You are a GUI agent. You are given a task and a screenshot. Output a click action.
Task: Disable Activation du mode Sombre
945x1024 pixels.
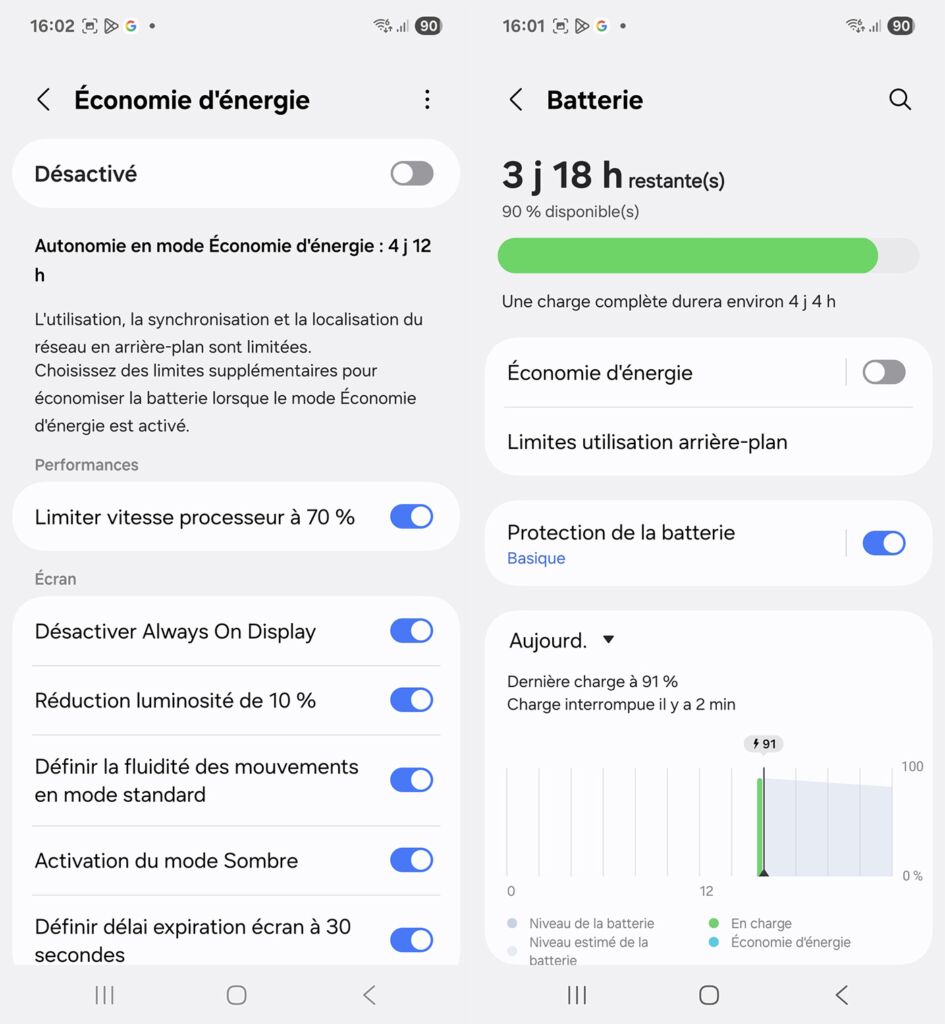[411, 860]
